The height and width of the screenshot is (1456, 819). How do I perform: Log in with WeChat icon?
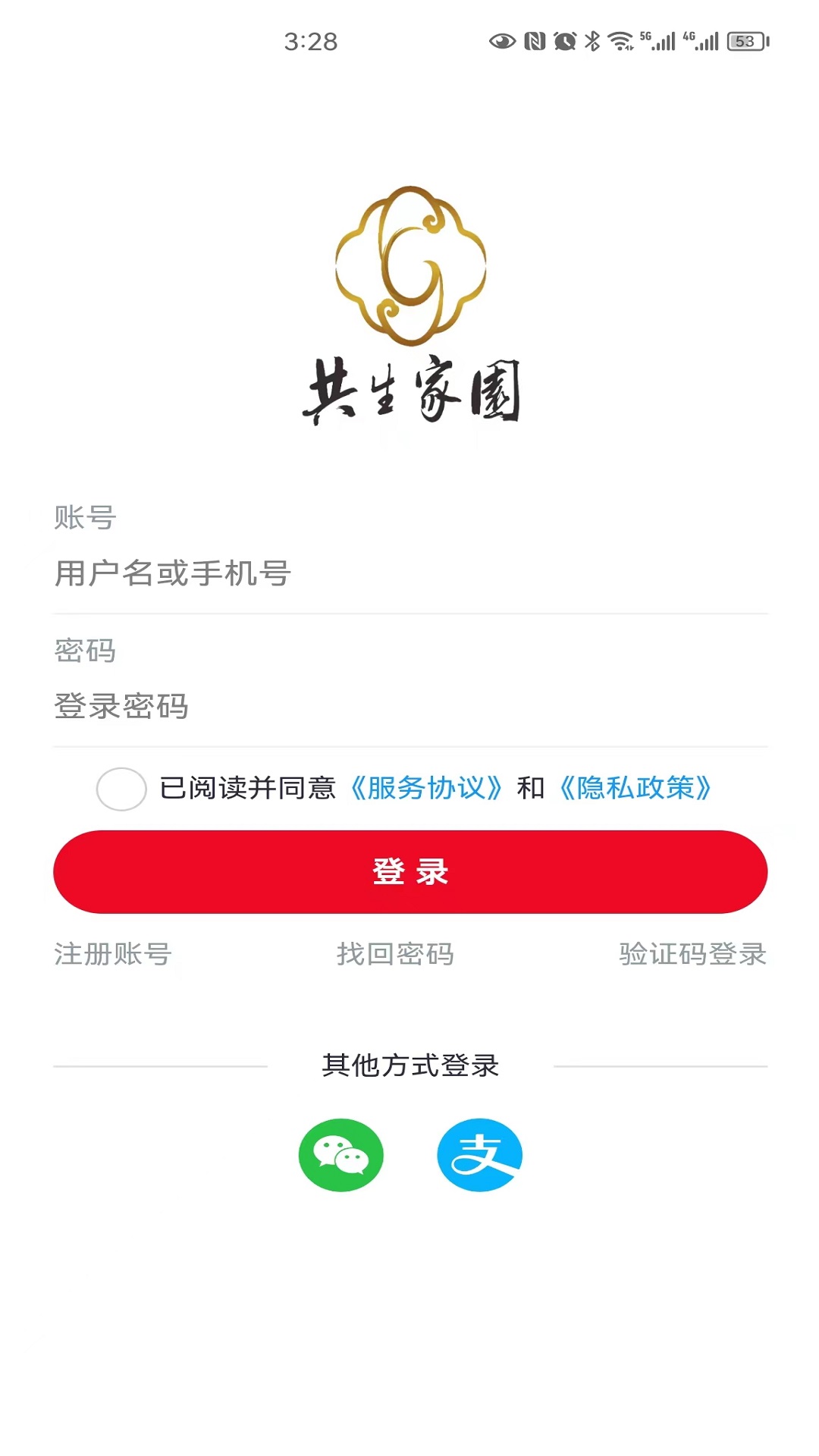tap(341, 1155)
